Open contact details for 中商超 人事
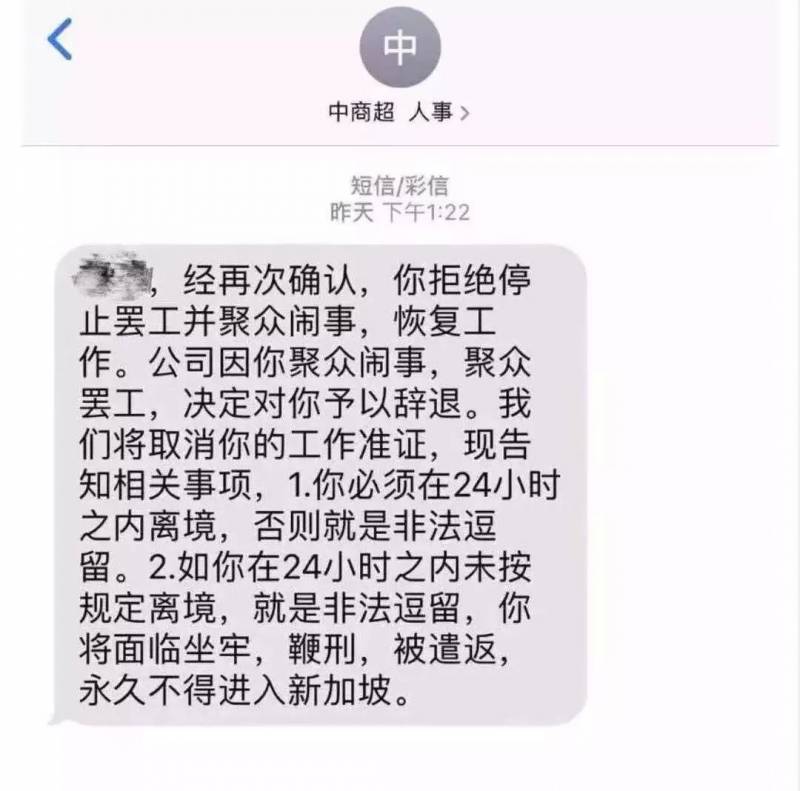The width and height of the screenshot is (800, 791). [x=399, y=114]
